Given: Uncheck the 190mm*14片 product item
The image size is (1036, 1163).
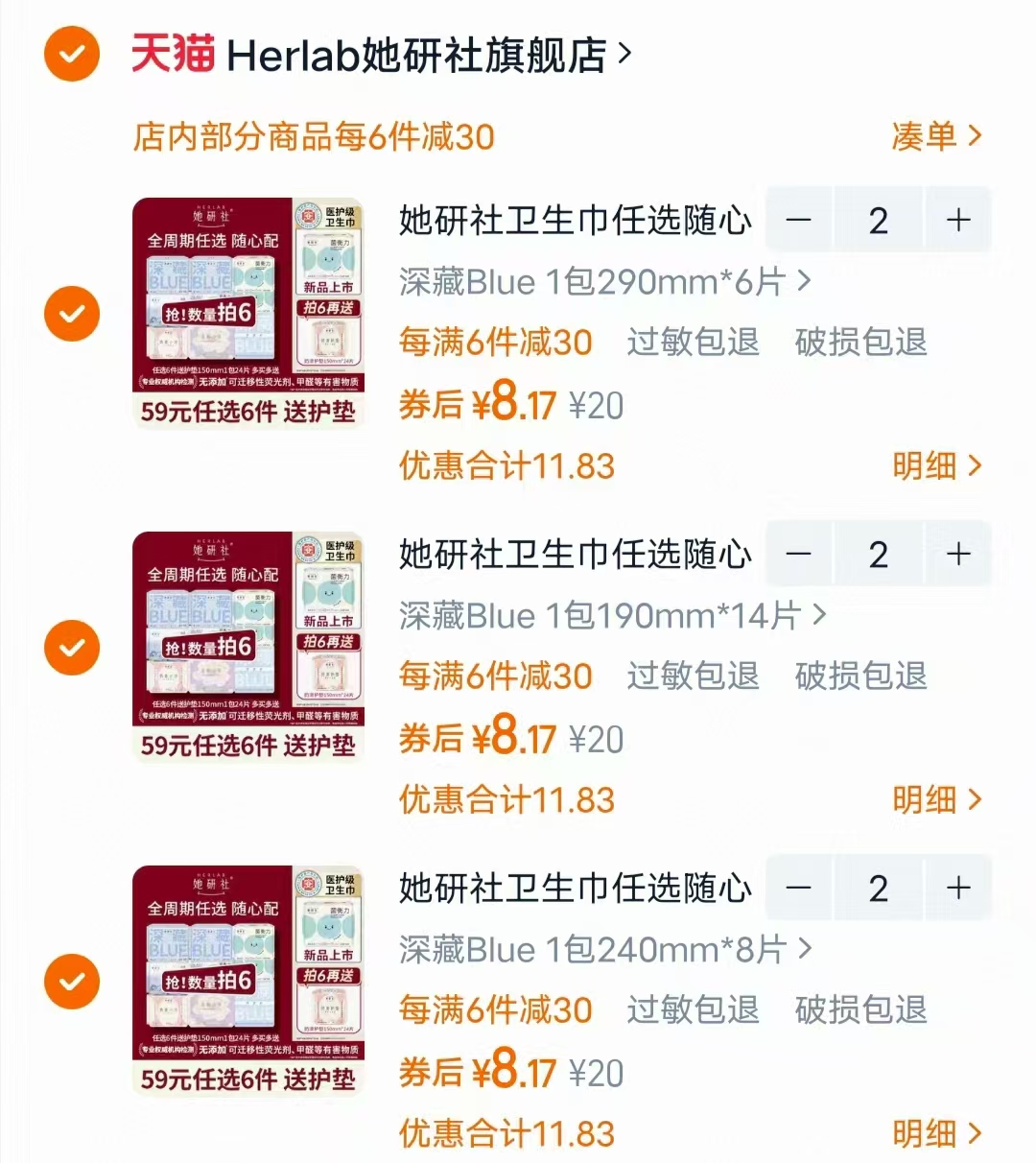Looking at the screenshot, I should click(71, 648).
